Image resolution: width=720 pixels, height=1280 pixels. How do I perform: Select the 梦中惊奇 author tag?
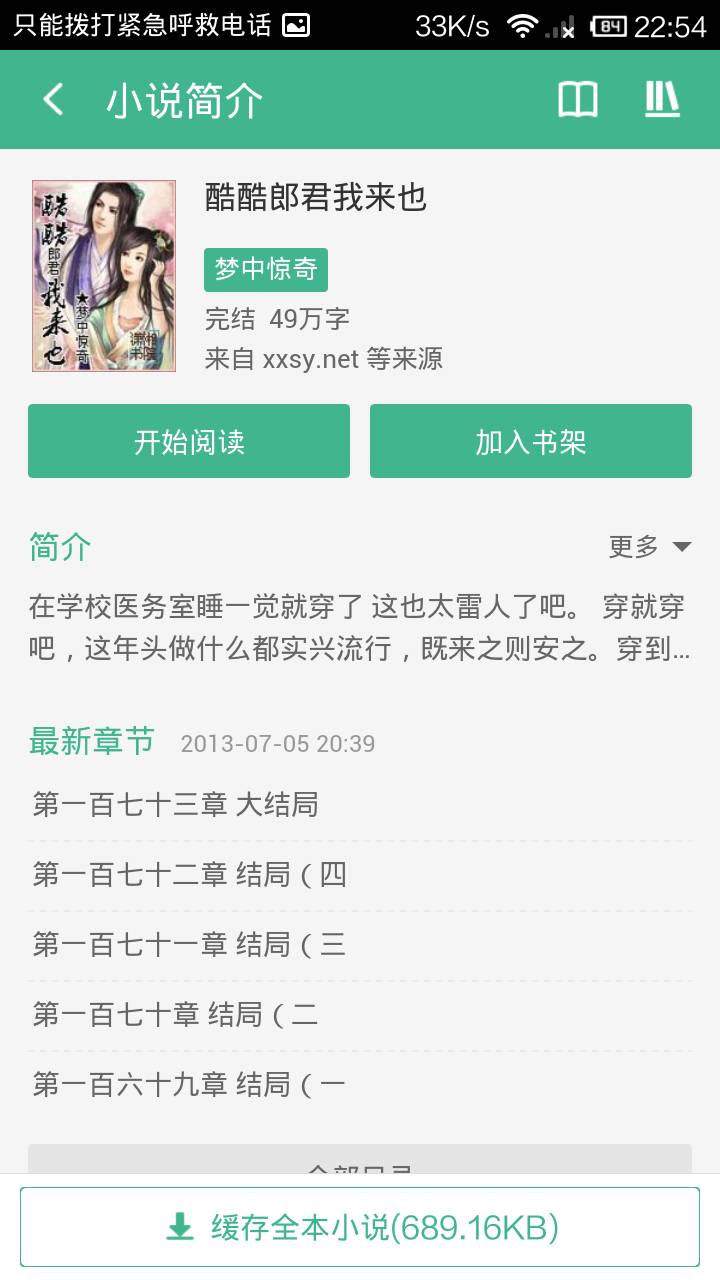(266, 270)
